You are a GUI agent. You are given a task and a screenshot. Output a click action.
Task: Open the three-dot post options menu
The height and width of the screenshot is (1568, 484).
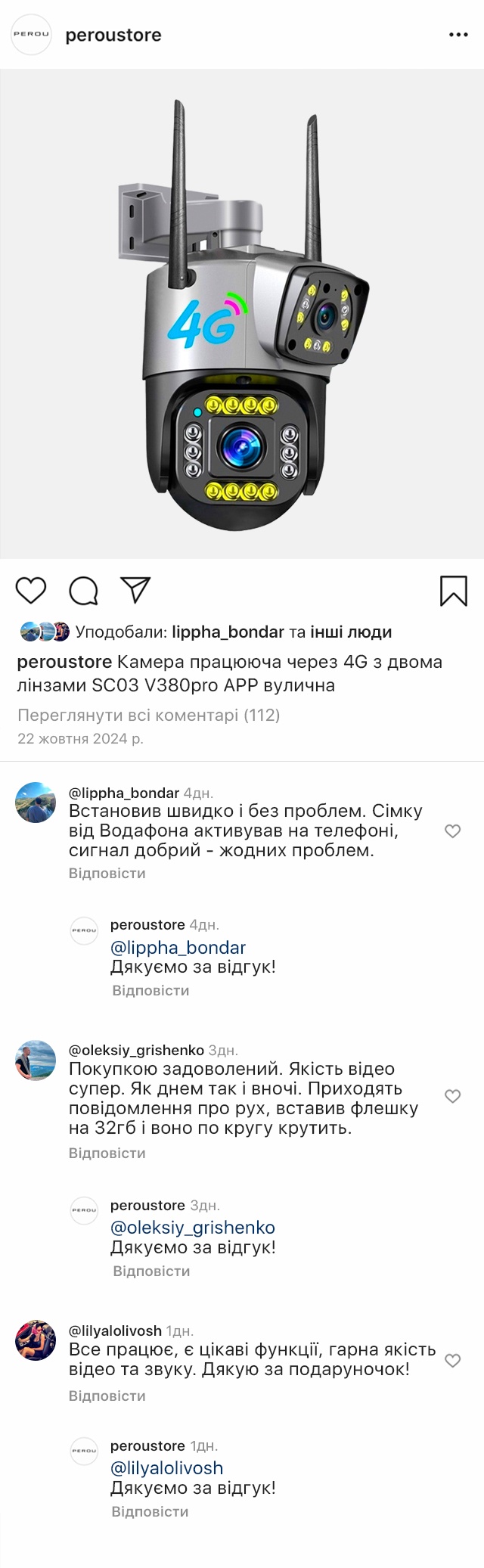pos(458,35)
